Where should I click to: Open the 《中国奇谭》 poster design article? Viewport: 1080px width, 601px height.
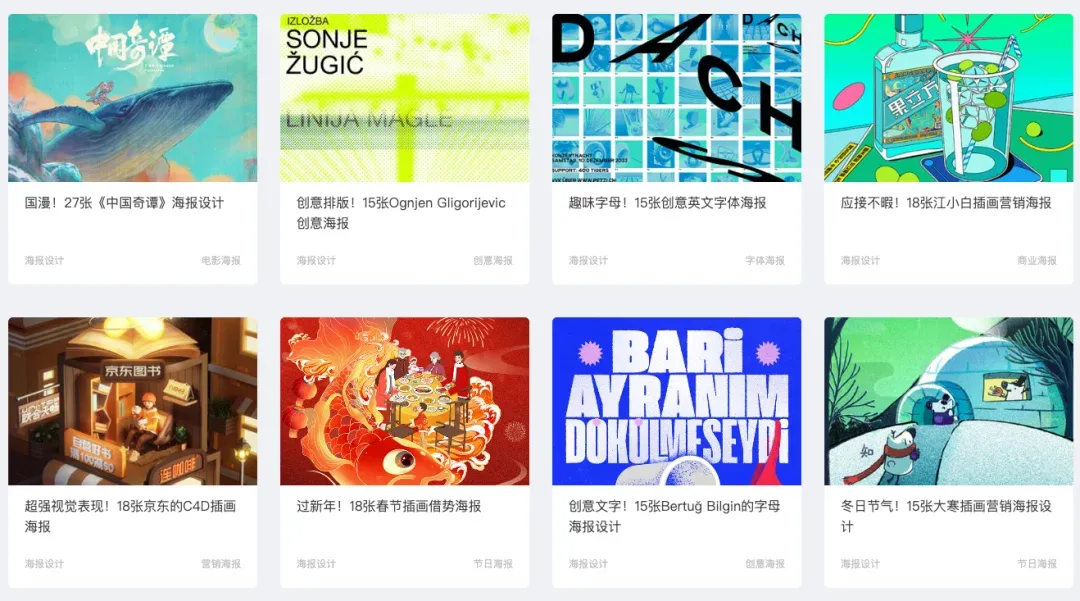pos(124,203)
